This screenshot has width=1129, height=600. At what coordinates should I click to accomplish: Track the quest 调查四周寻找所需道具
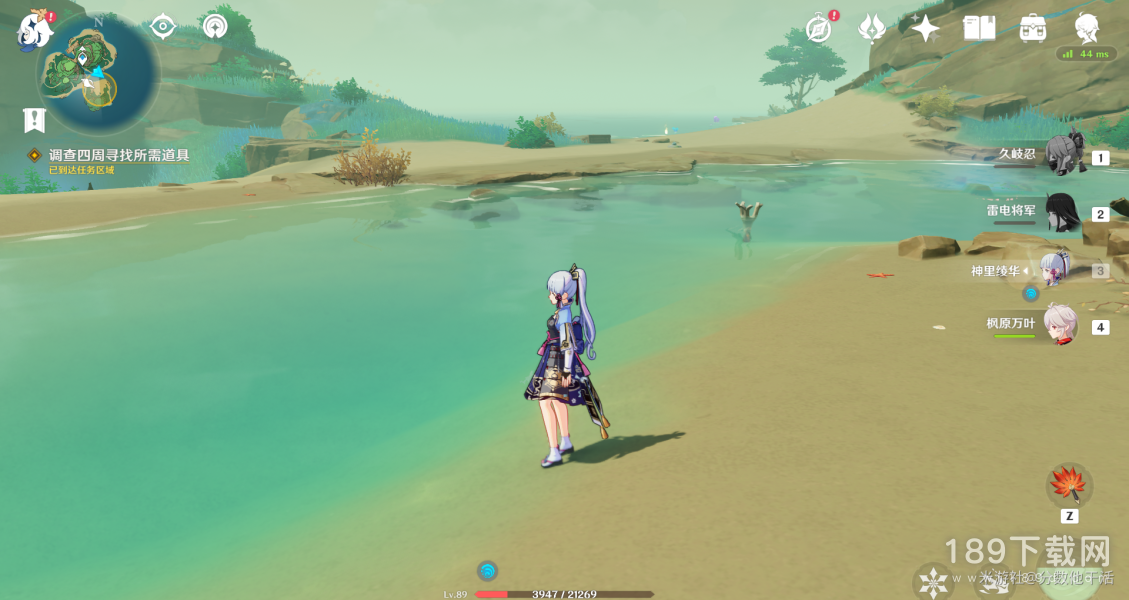pyautogui.click(x=119, y=156)
